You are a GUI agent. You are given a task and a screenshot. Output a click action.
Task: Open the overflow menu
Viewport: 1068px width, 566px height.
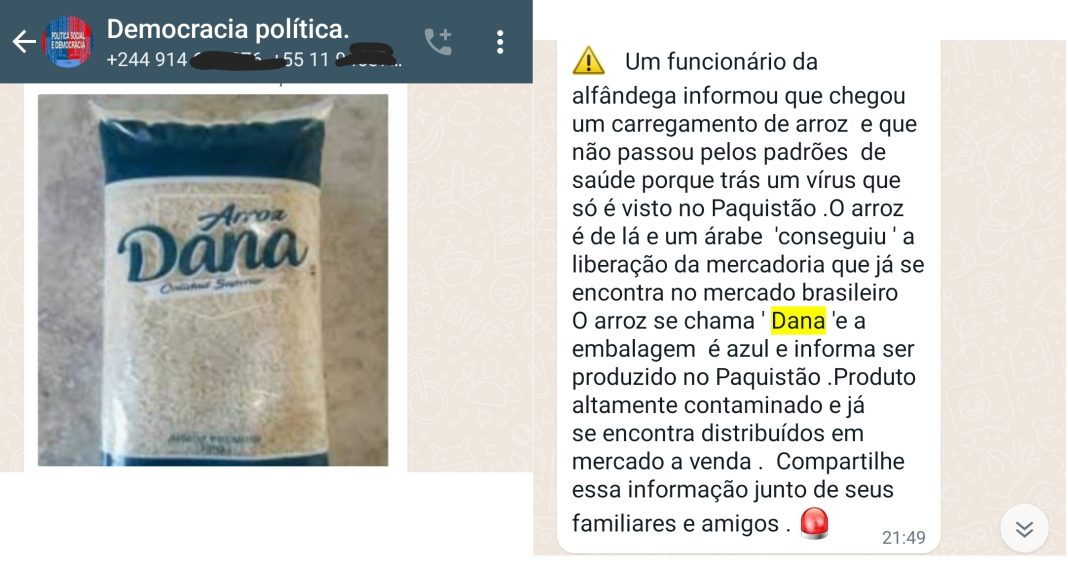point(500,42)
